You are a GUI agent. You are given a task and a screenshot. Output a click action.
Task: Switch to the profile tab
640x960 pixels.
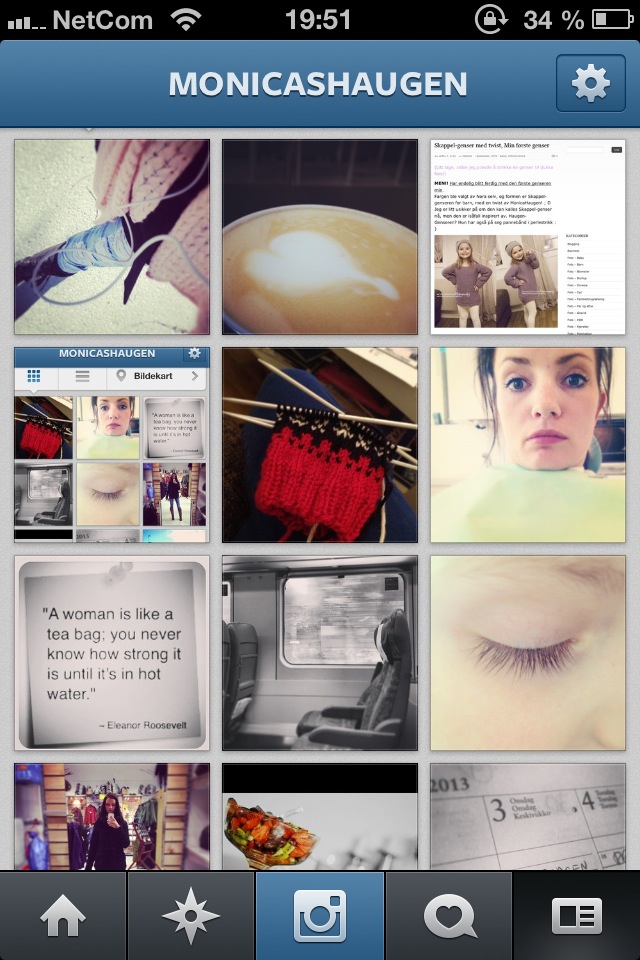point(577,915)
